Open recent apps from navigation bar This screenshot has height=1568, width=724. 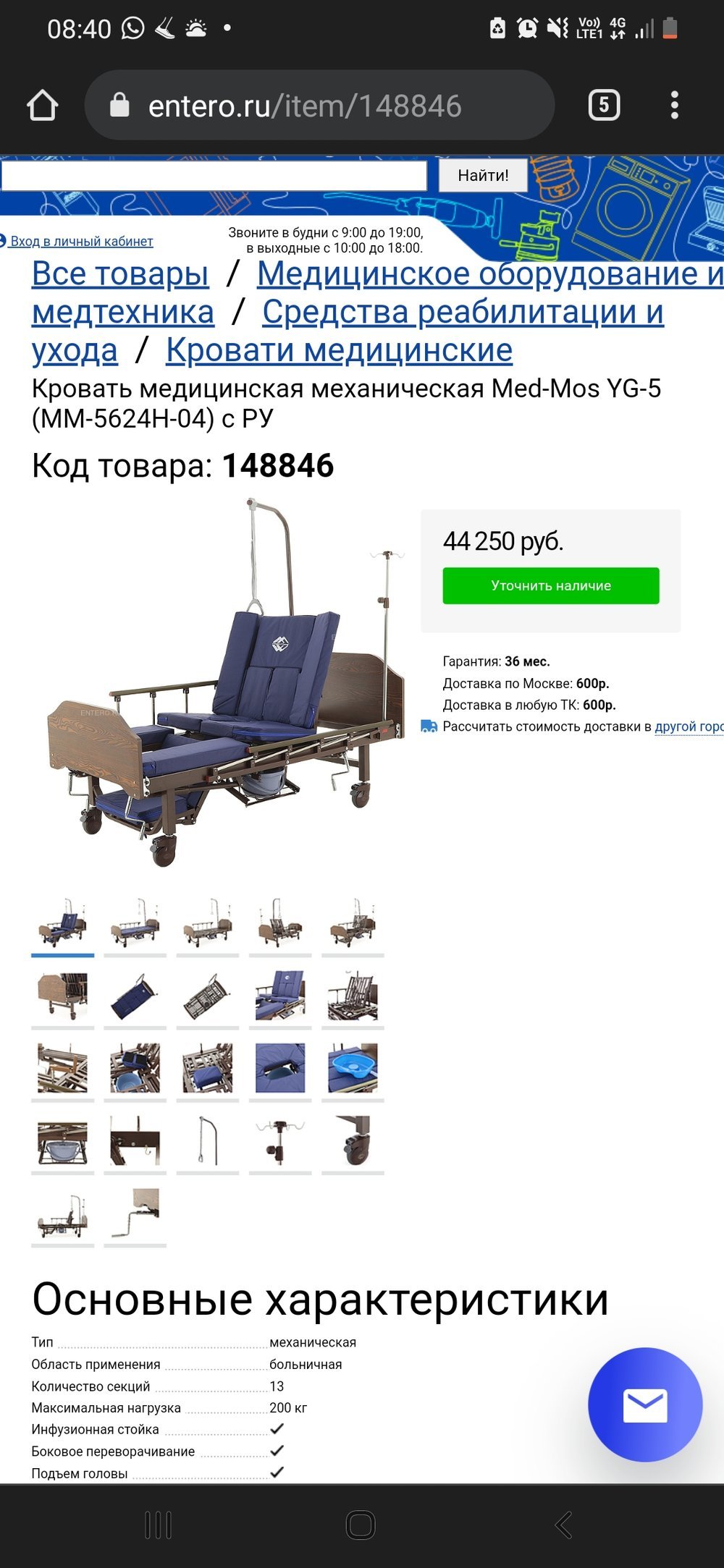point(159,1525)
